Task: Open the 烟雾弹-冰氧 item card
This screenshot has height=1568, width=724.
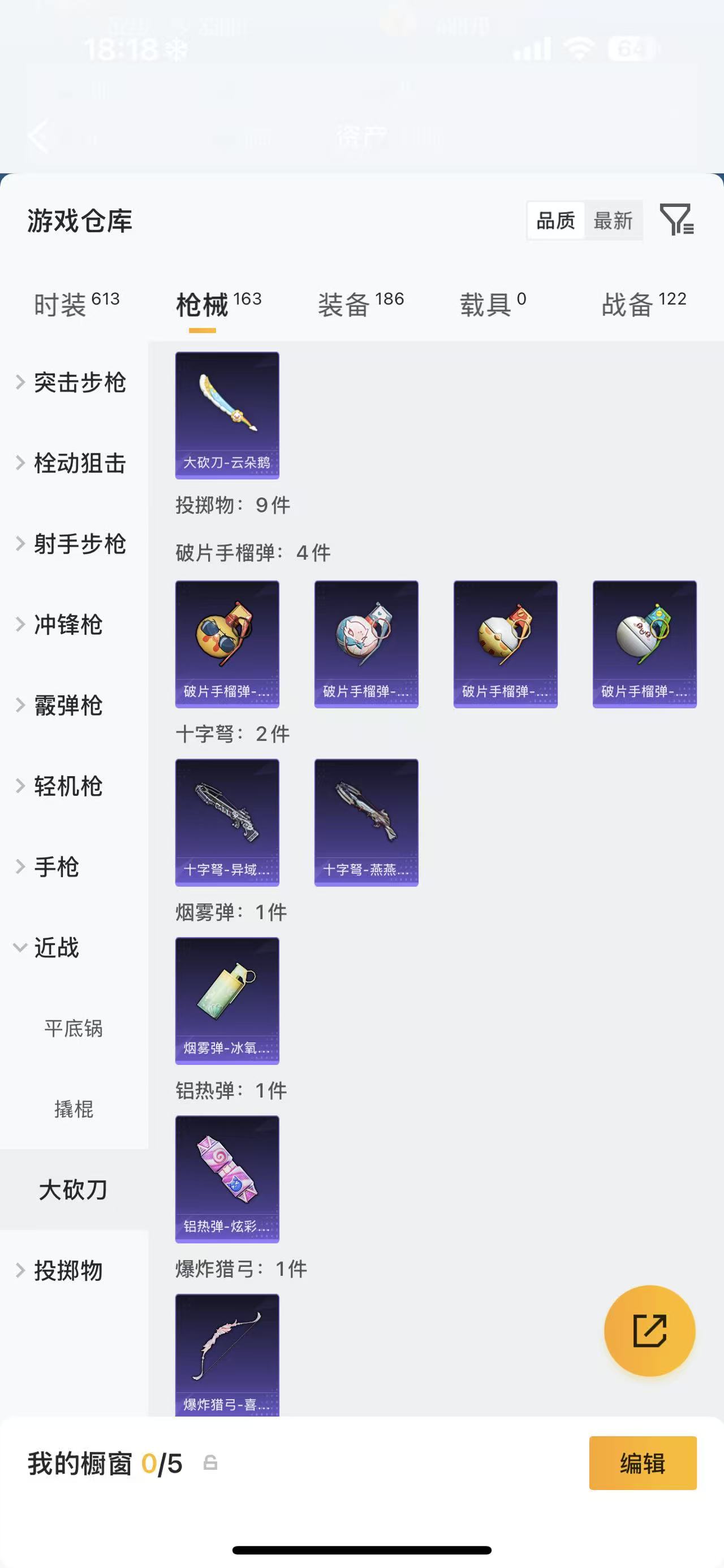Action: click(227, 1000)
